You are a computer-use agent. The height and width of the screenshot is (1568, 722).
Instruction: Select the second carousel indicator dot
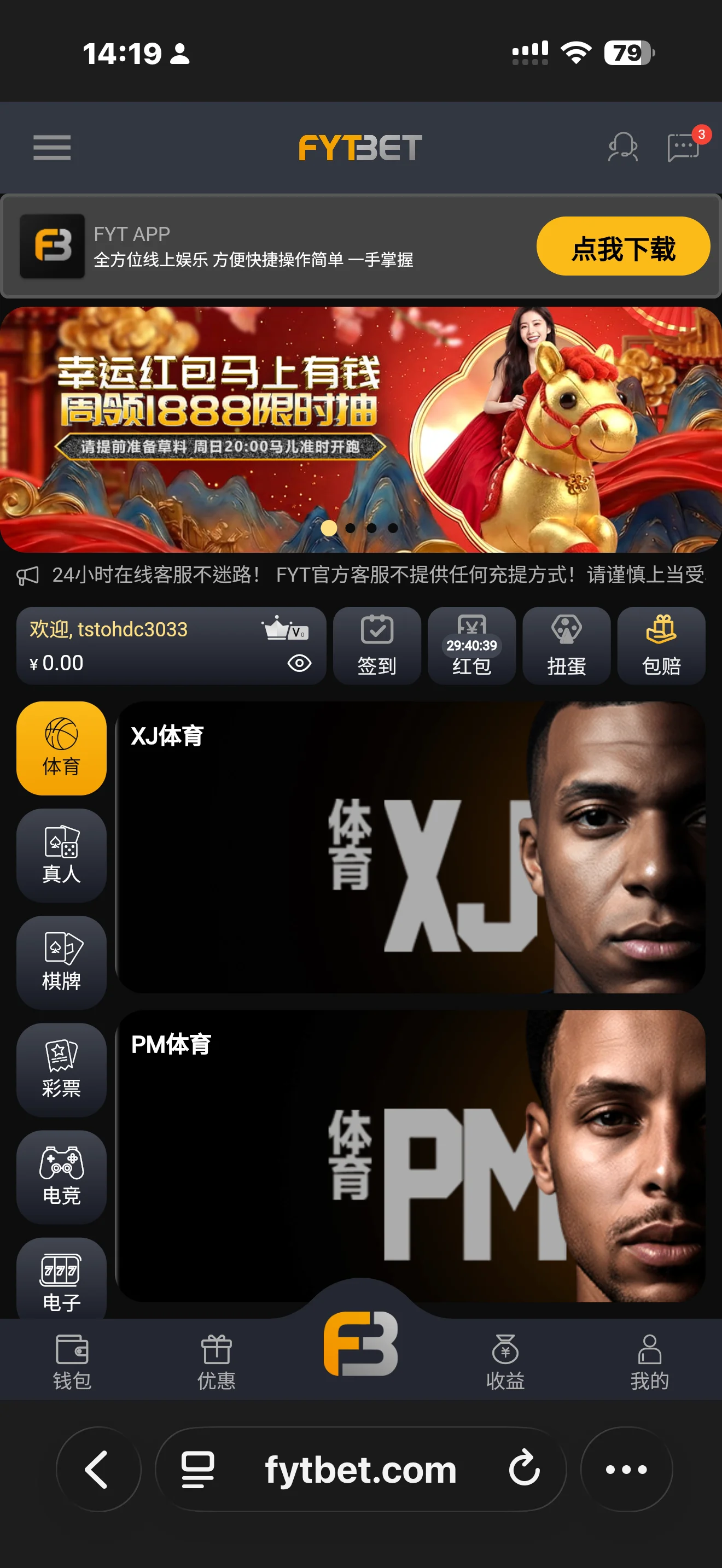tap(351, 529)
